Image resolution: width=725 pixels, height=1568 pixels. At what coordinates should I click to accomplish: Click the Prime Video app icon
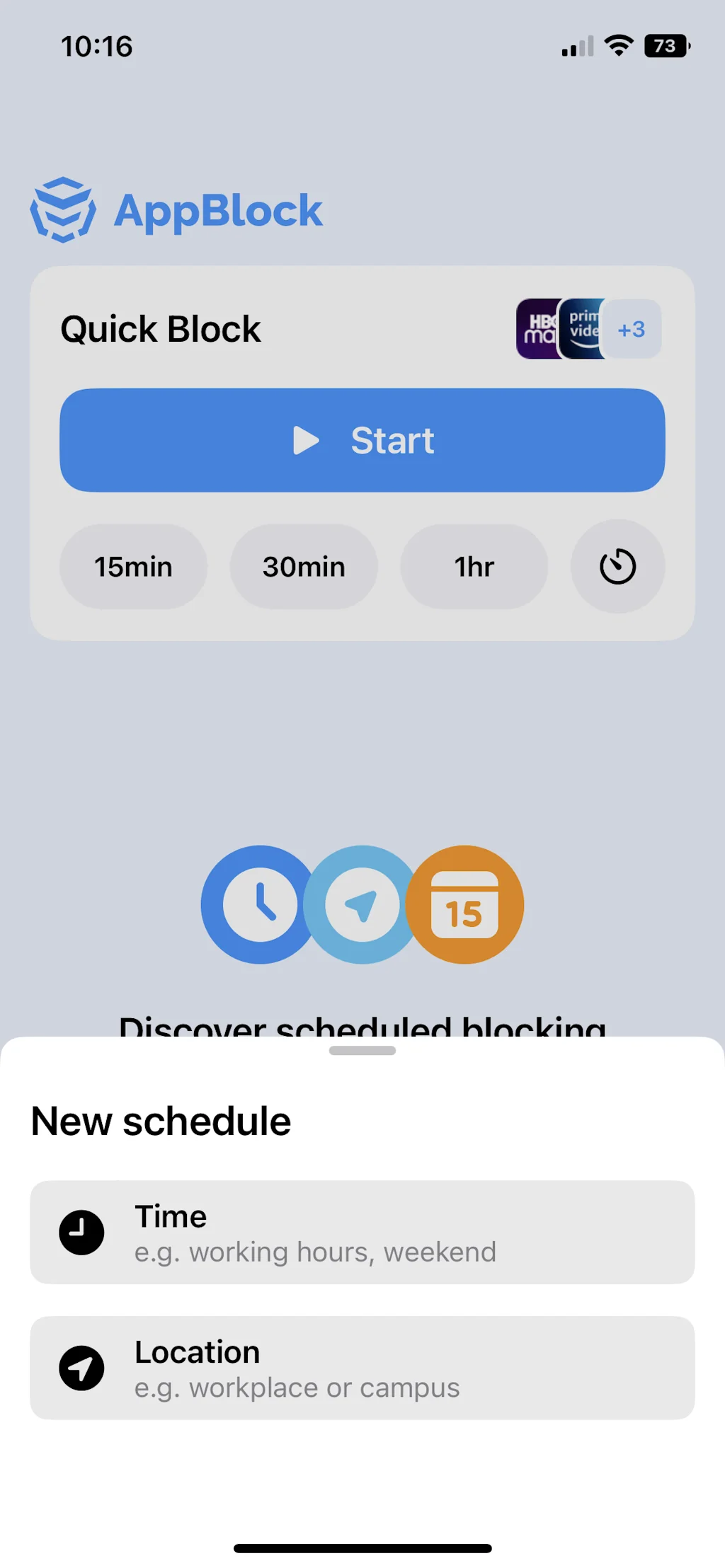(x=582, y=328)
